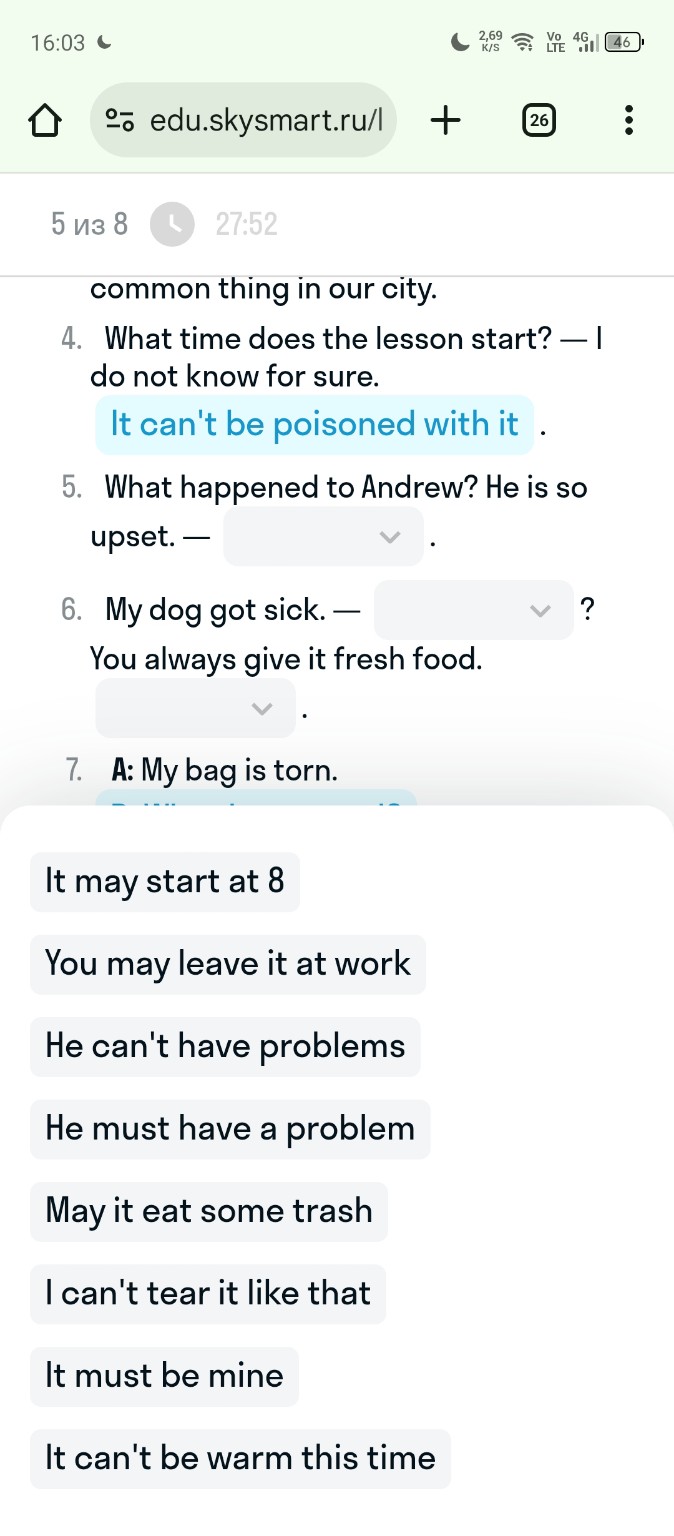
Task: Choose 'He must have a problem'
Action: [x=230, y=1129]
